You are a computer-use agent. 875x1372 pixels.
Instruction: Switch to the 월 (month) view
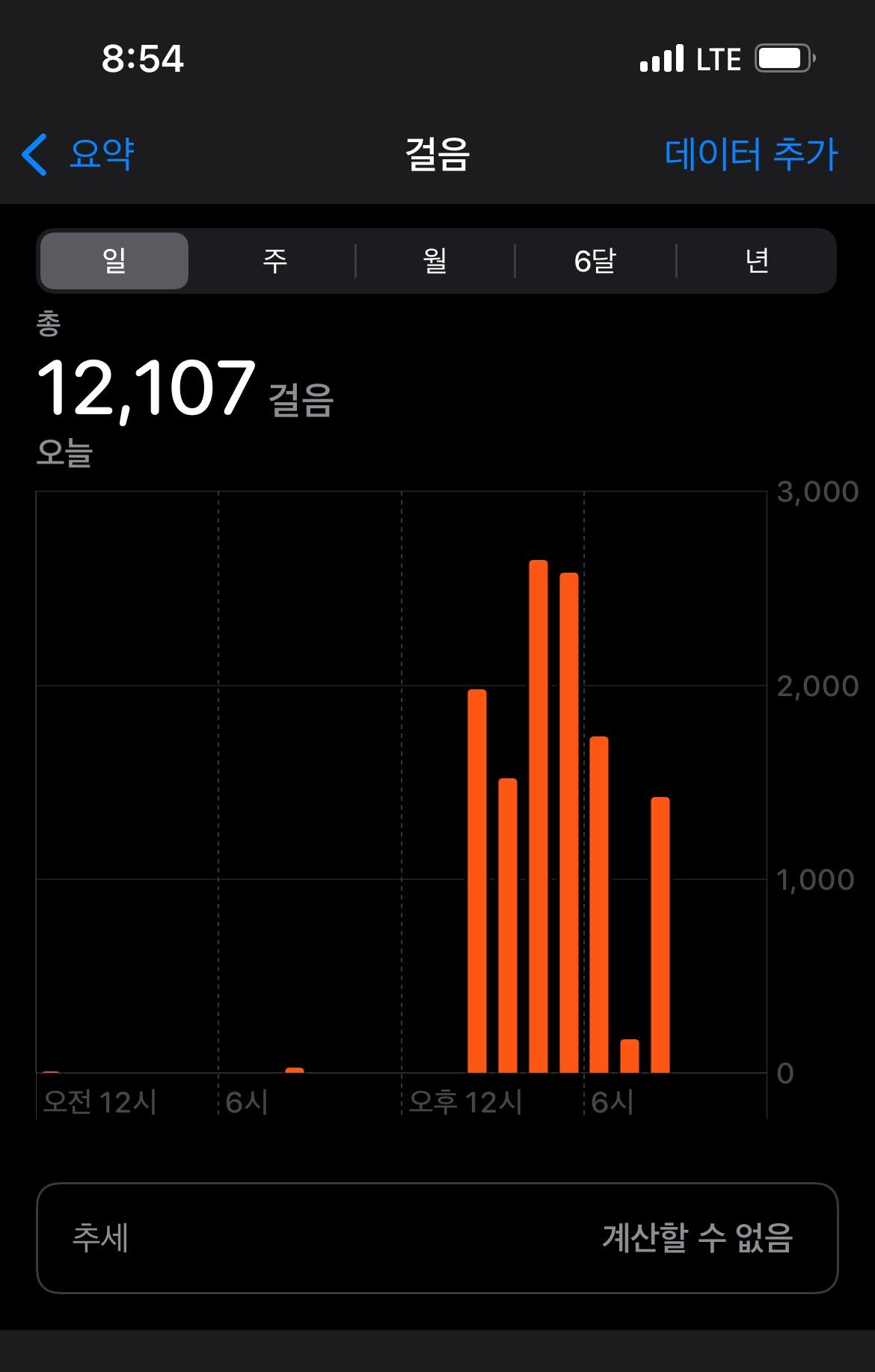coord(435,261)
